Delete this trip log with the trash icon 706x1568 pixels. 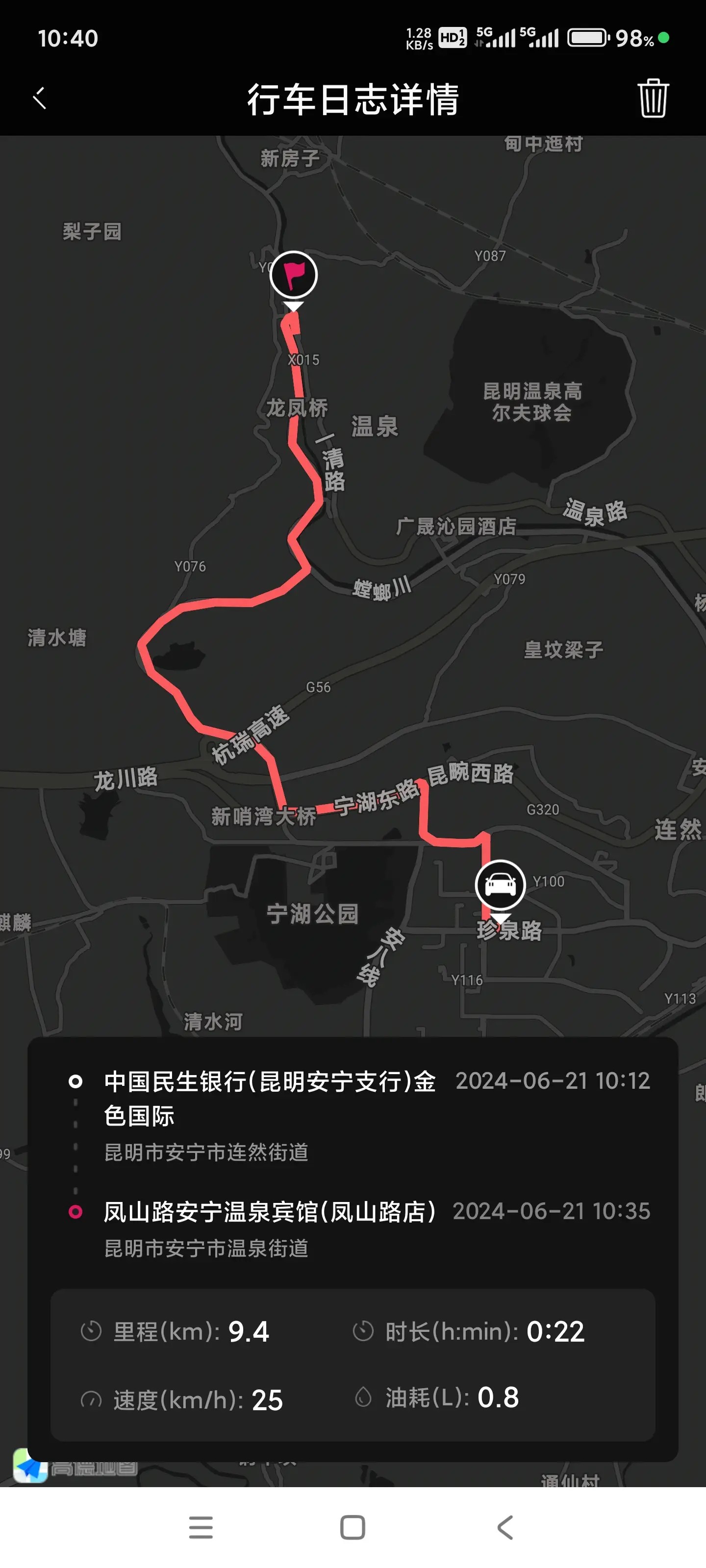click(x=653, y=98)
